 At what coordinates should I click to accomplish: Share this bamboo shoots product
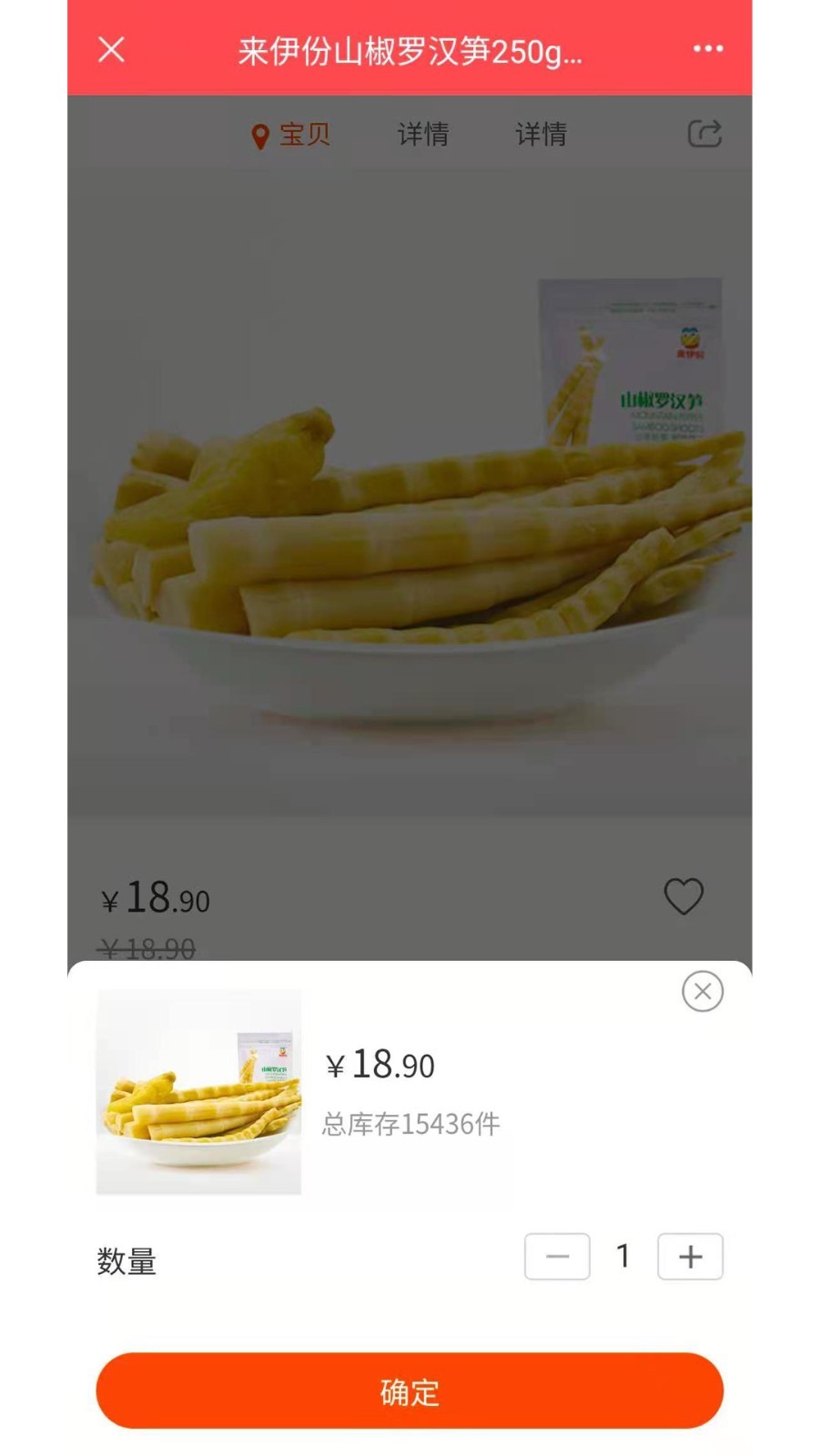(704, 134)
